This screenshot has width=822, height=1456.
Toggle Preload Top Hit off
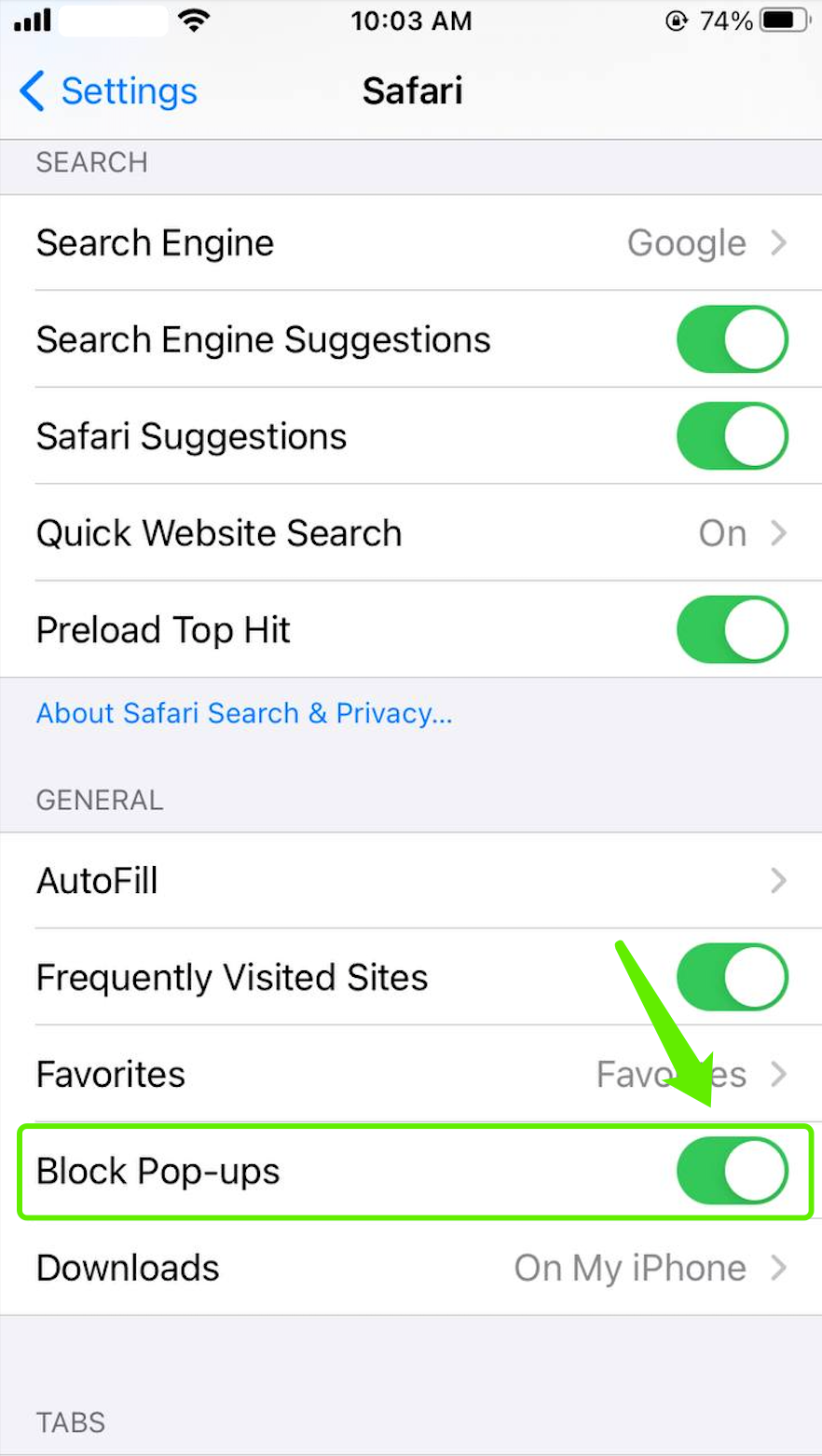point(732,630)
